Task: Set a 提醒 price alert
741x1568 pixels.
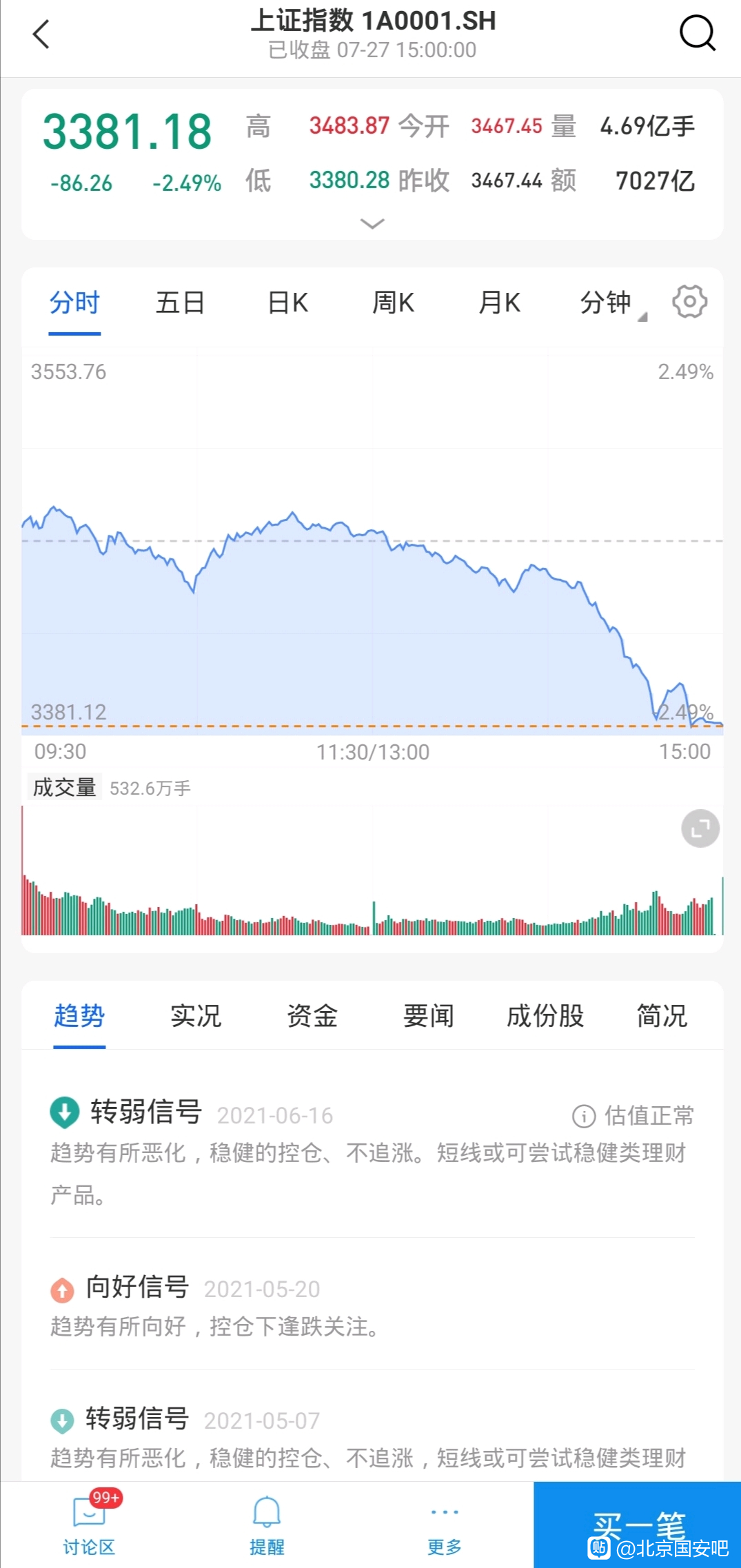Action: pos(267,1526)
